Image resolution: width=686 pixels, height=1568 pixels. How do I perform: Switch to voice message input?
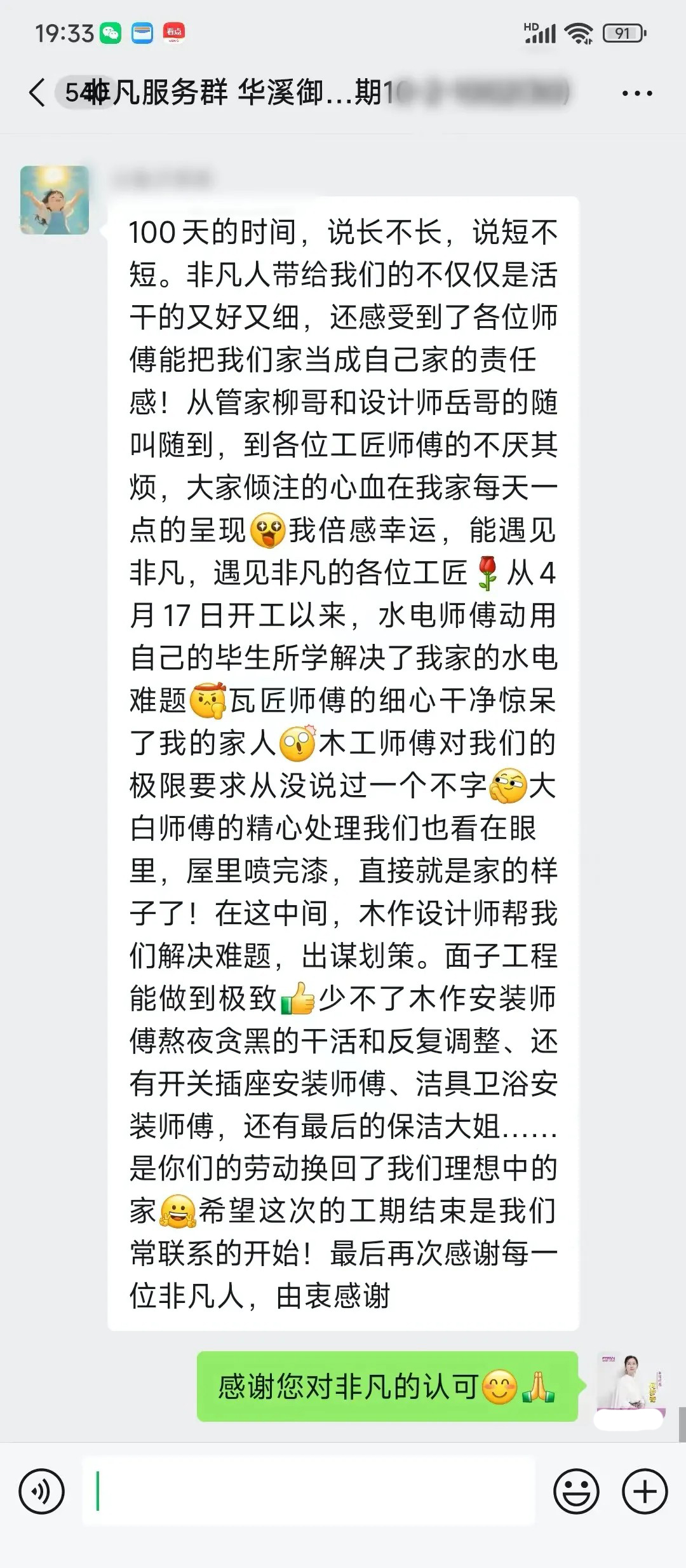[42, 1491]
